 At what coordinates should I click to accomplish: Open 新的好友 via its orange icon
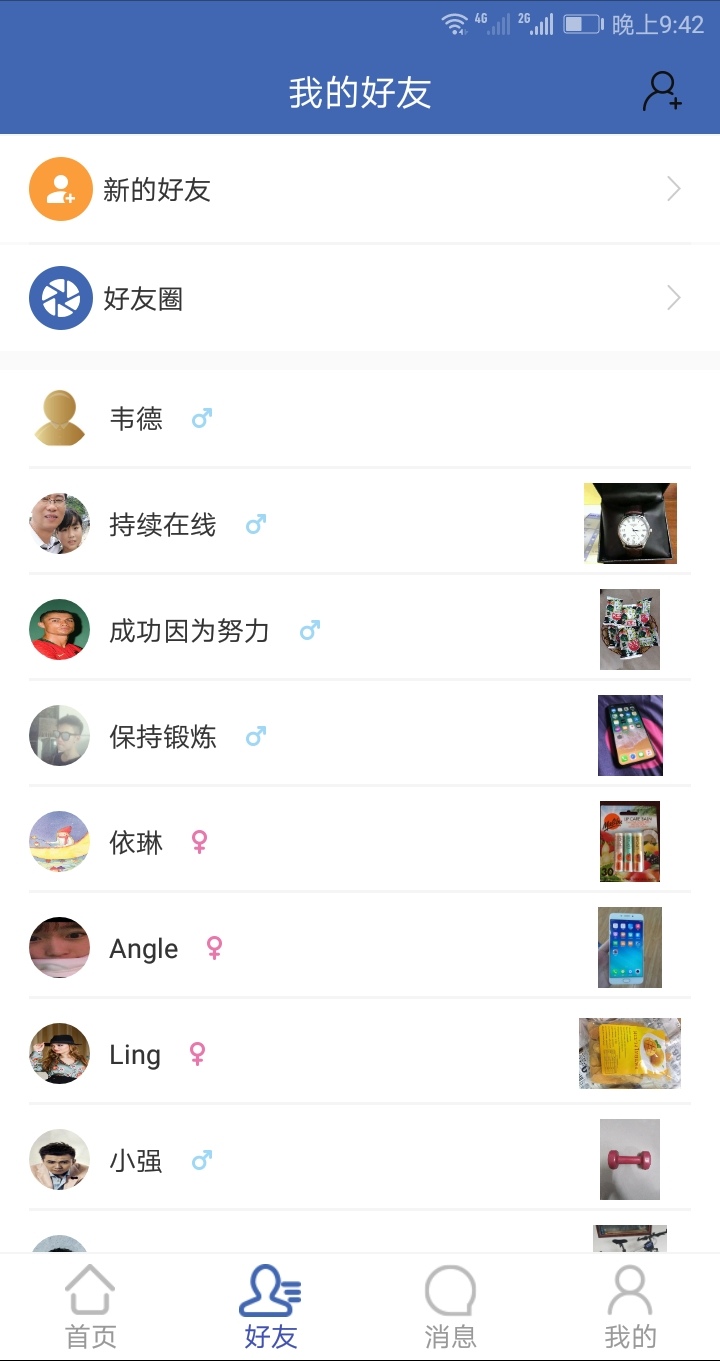coord(59,188)
